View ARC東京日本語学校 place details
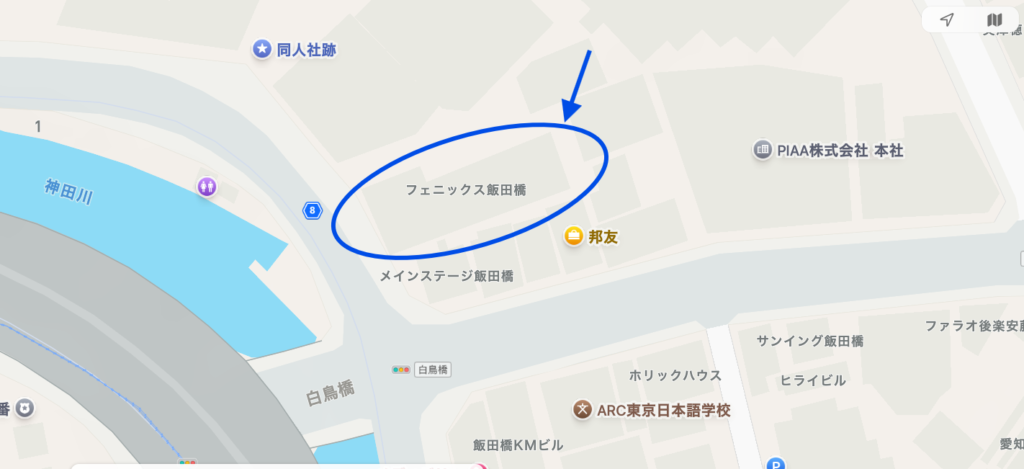This screenshot has width=1024, height=469. click(582, 409)
